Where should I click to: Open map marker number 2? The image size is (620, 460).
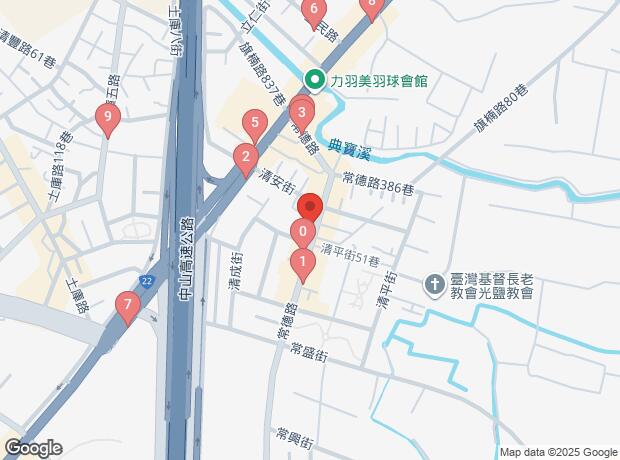point(244,157)
